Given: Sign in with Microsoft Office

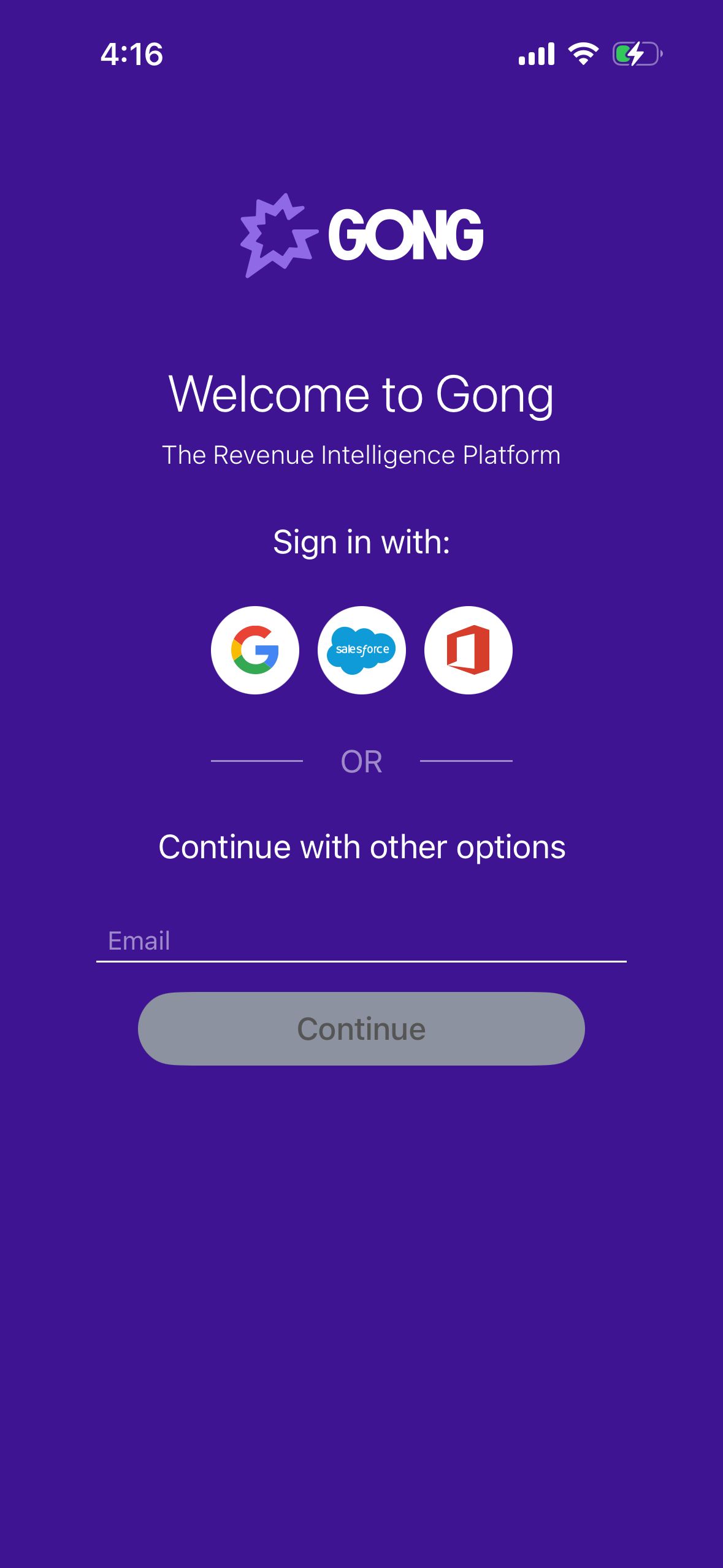Looking at the screenshot, I should tap(468, 650).
